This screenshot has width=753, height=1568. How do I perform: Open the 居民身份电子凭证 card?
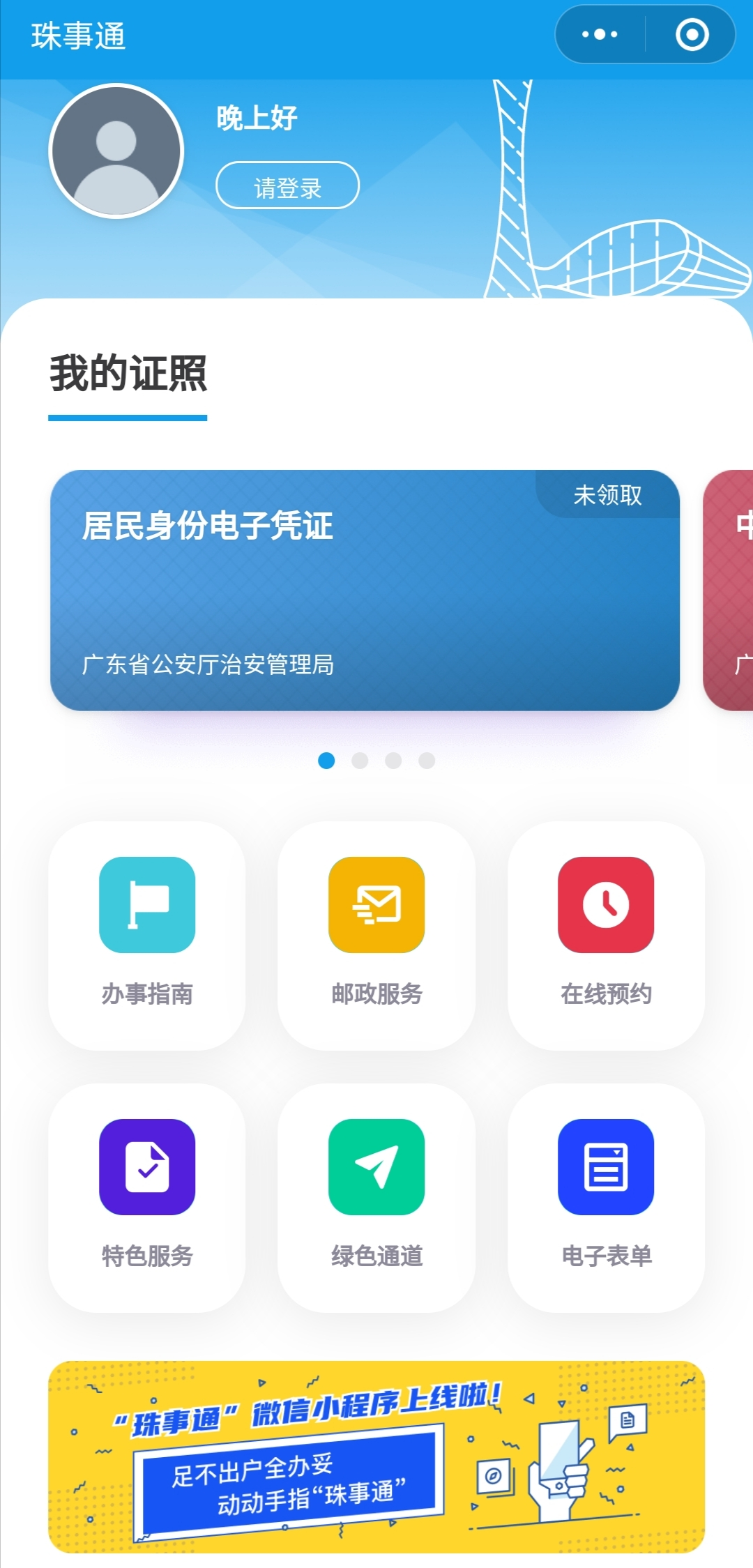365,590
